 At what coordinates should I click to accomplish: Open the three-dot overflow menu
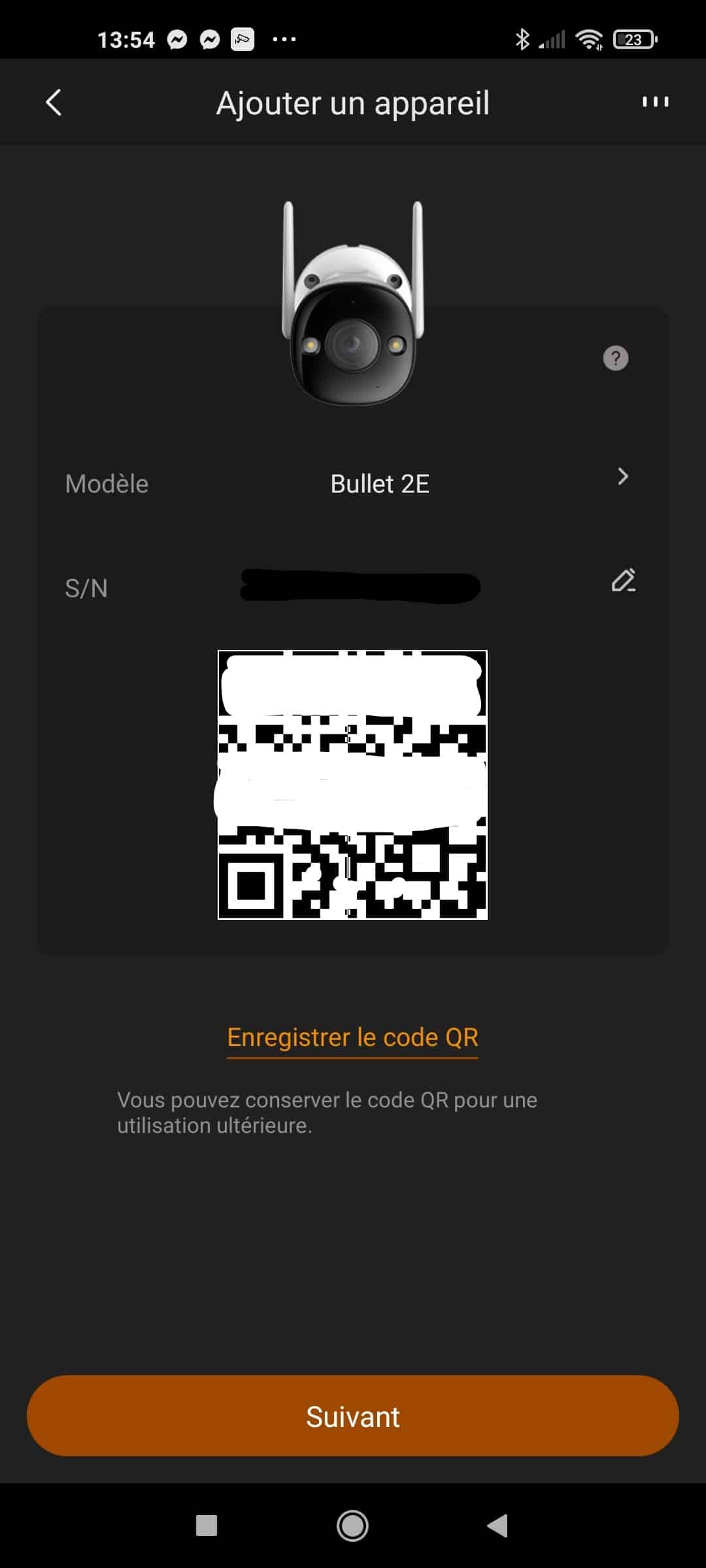655,102
